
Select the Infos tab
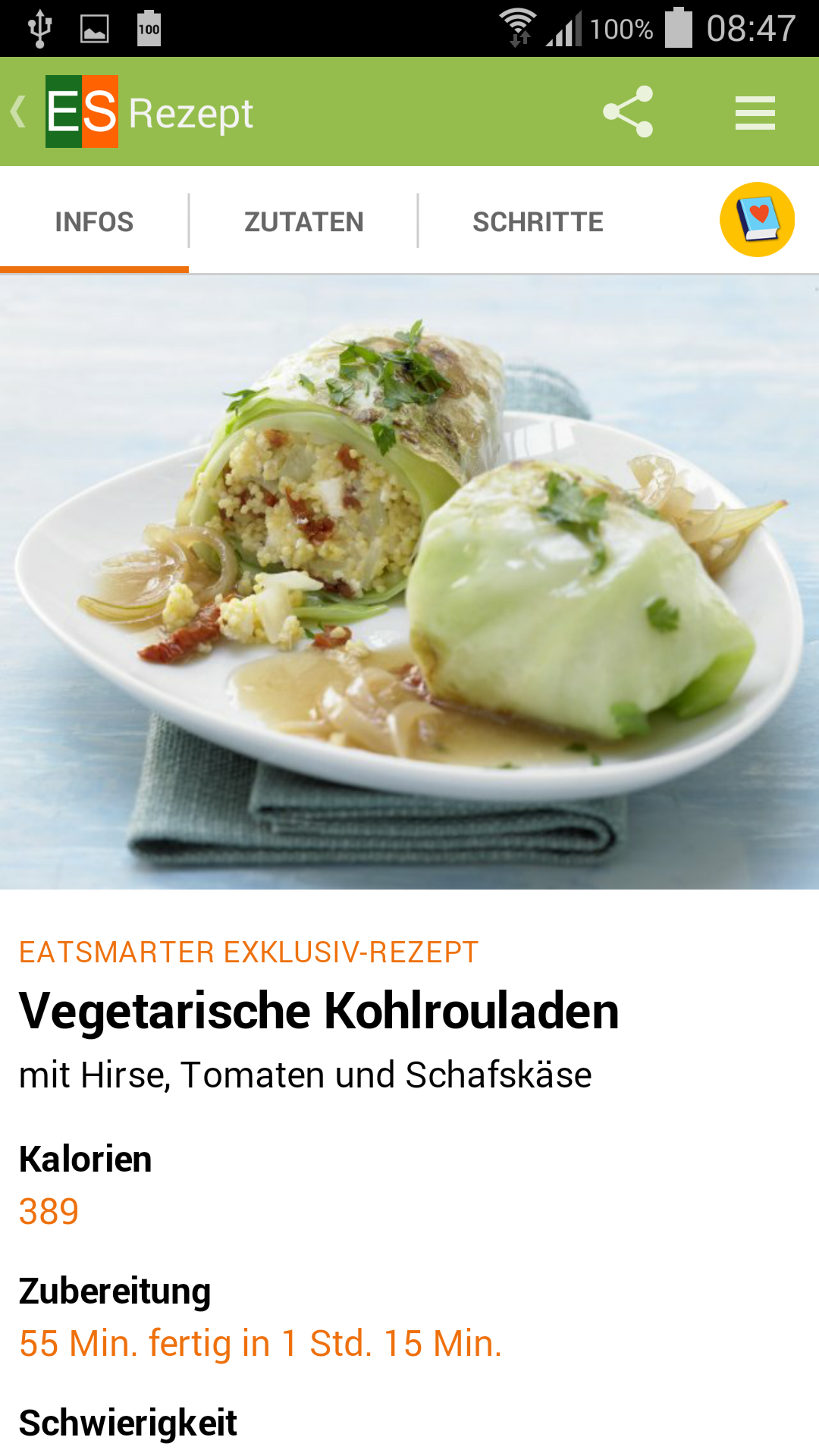[94, 222]
